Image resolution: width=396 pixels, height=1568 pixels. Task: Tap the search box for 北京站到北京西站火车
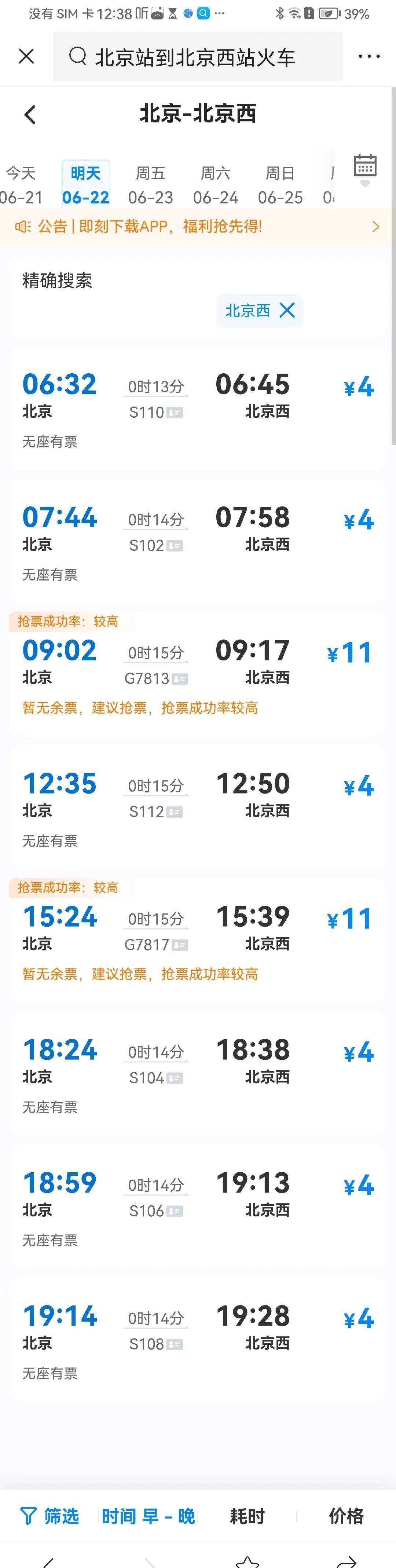click(x=198, y=57)
